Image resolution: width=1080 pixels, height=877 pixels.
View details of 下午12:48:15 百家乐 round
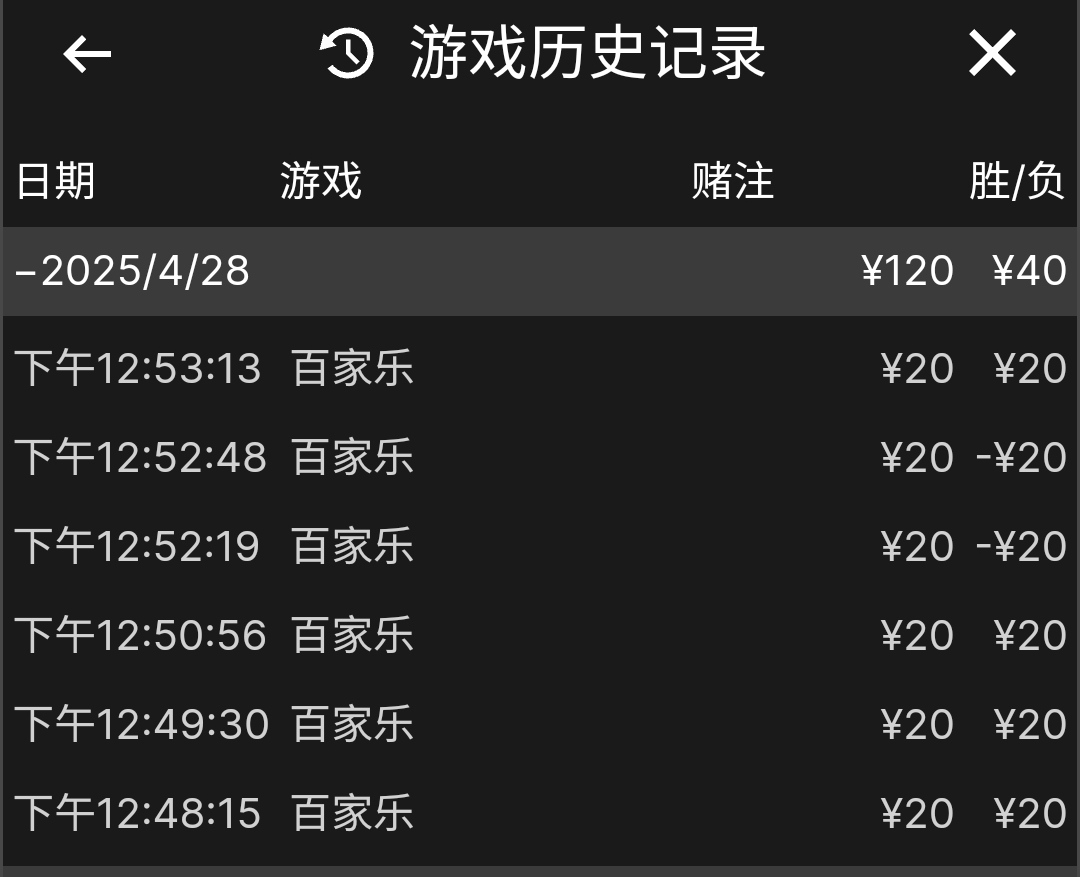pos(540,814)
